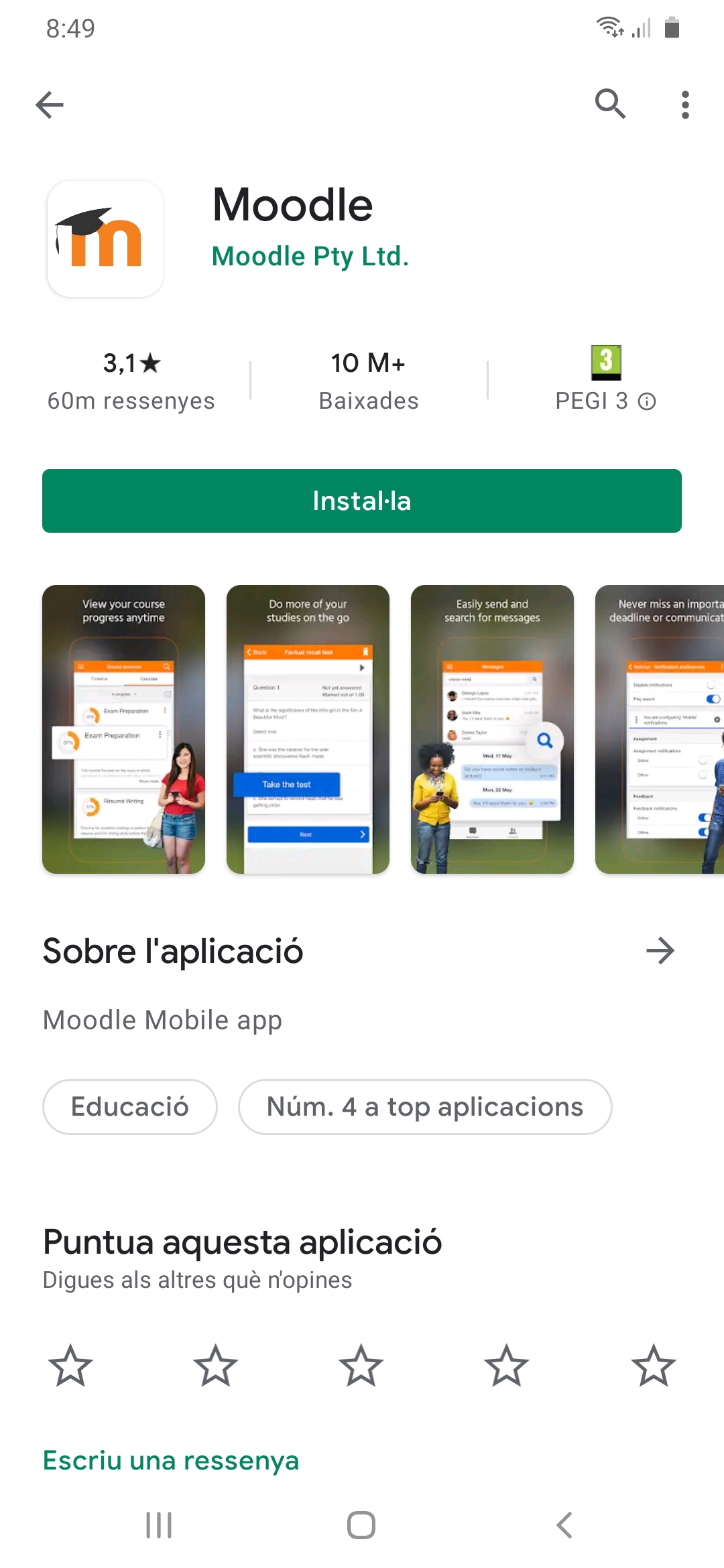The height and width of the screenshot is (1568, 724).
Task: Go back using the top arrow
Action: coord(50,105)
